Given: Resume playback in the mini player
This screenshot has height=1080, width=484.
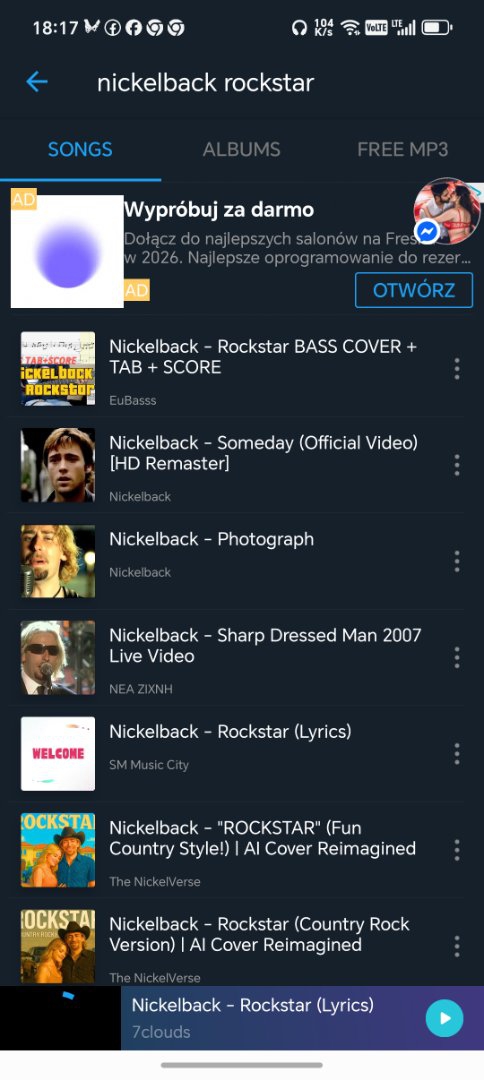Looking at the screenshot, I should 445,1018.
